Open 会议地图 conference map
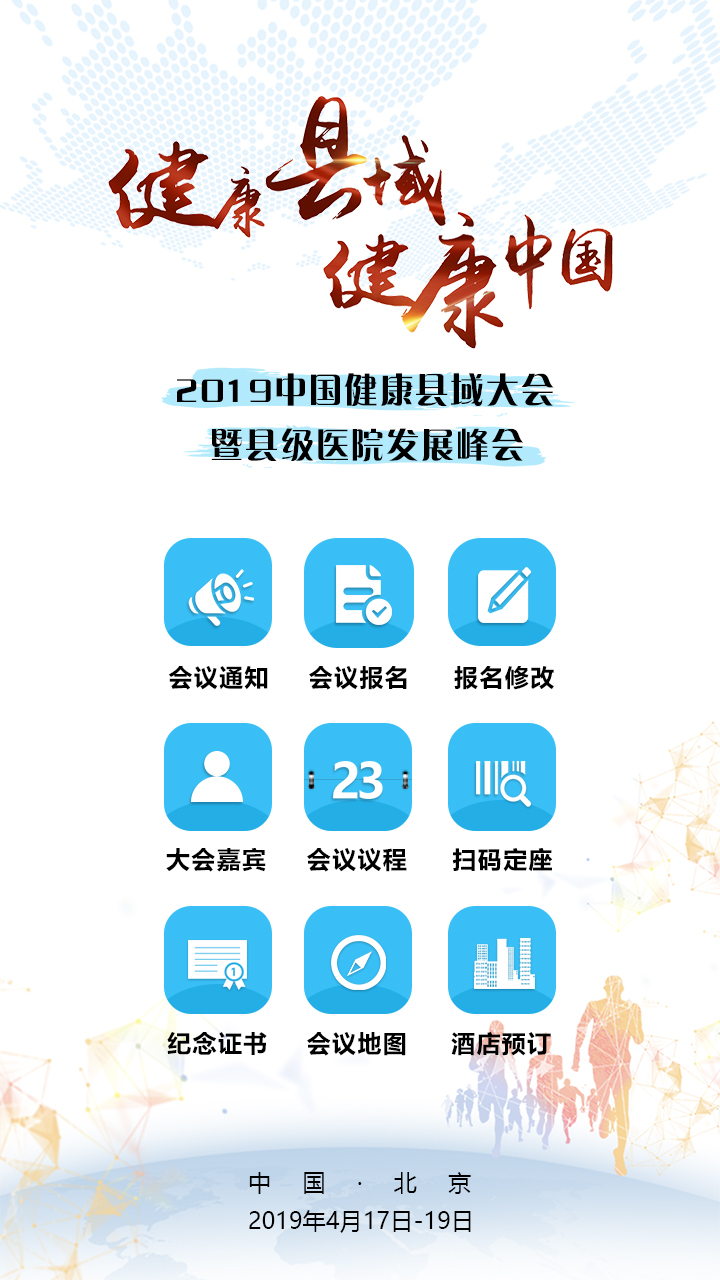This screenshot has height=1280, width=720. pyautogui.click(x=359, y=960)
